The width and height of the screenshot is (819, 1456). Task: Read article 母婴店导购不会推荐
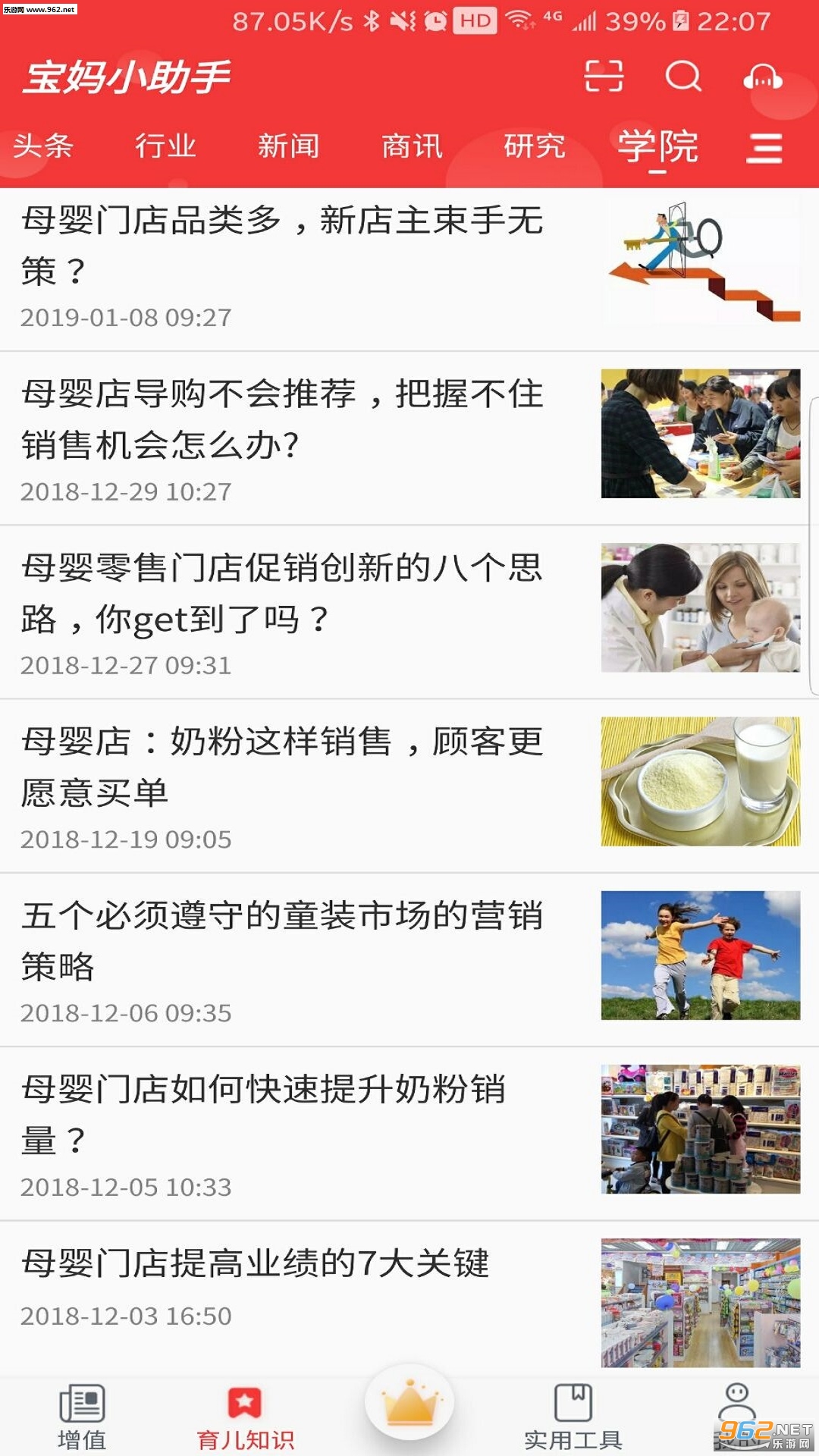282,419
